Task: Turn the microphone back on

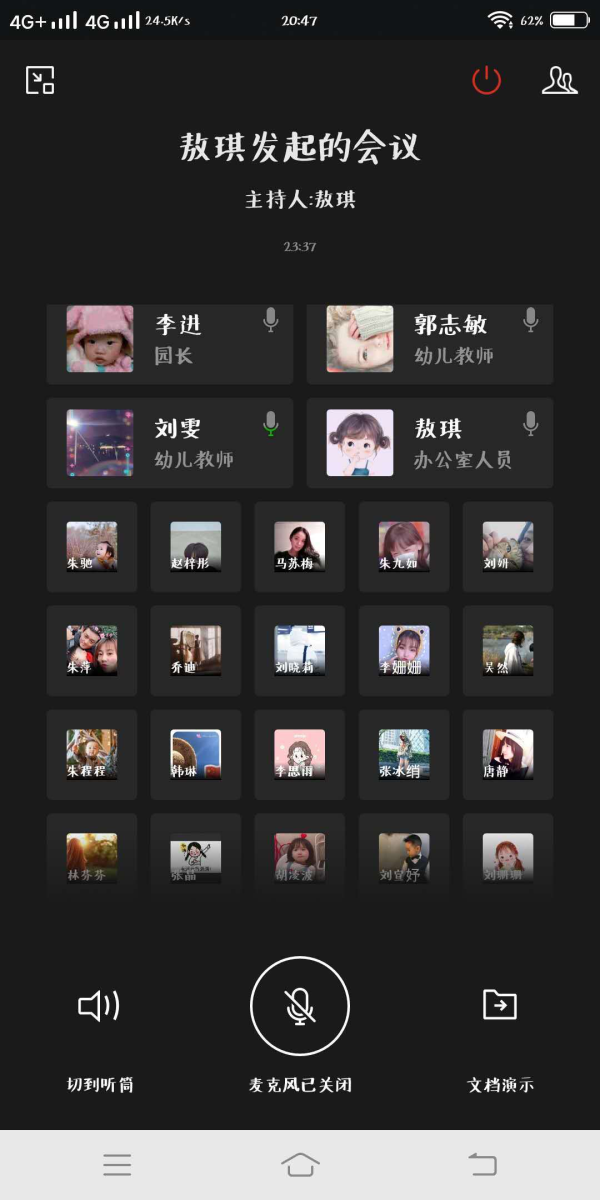Action: tap(300, 1007)
